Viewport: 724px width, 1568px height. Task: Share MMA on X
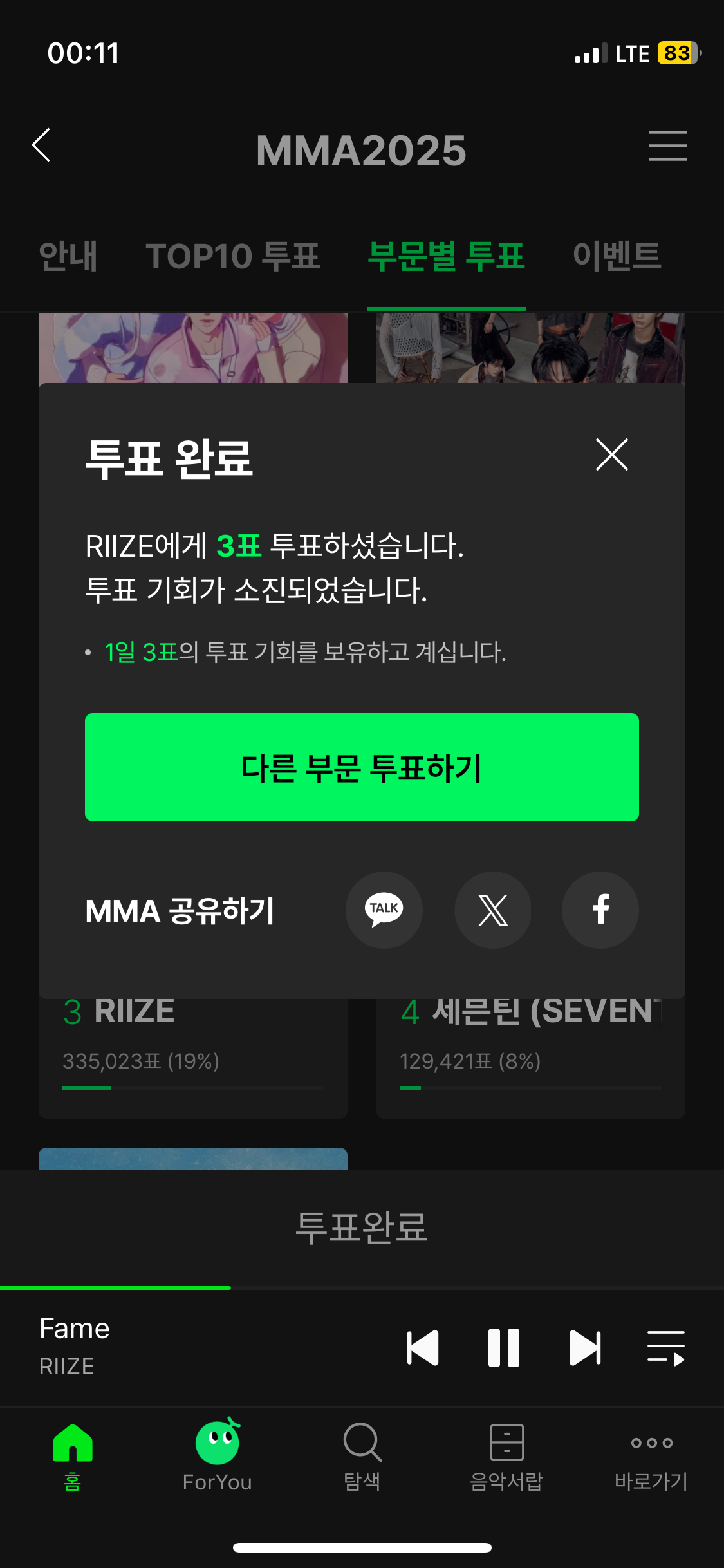(x=493, y=910)
